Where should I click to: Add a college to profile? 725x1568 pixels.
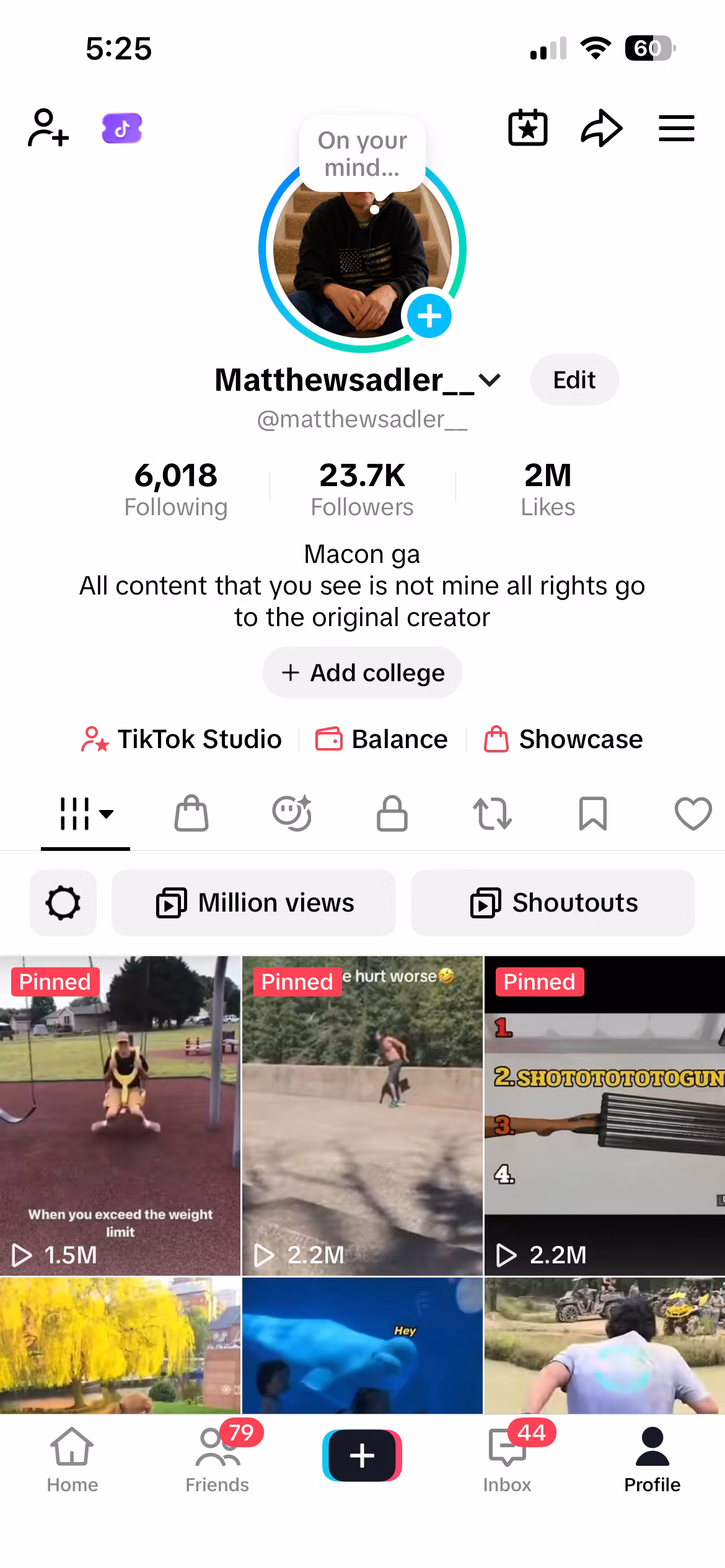[x=362, y=673]
